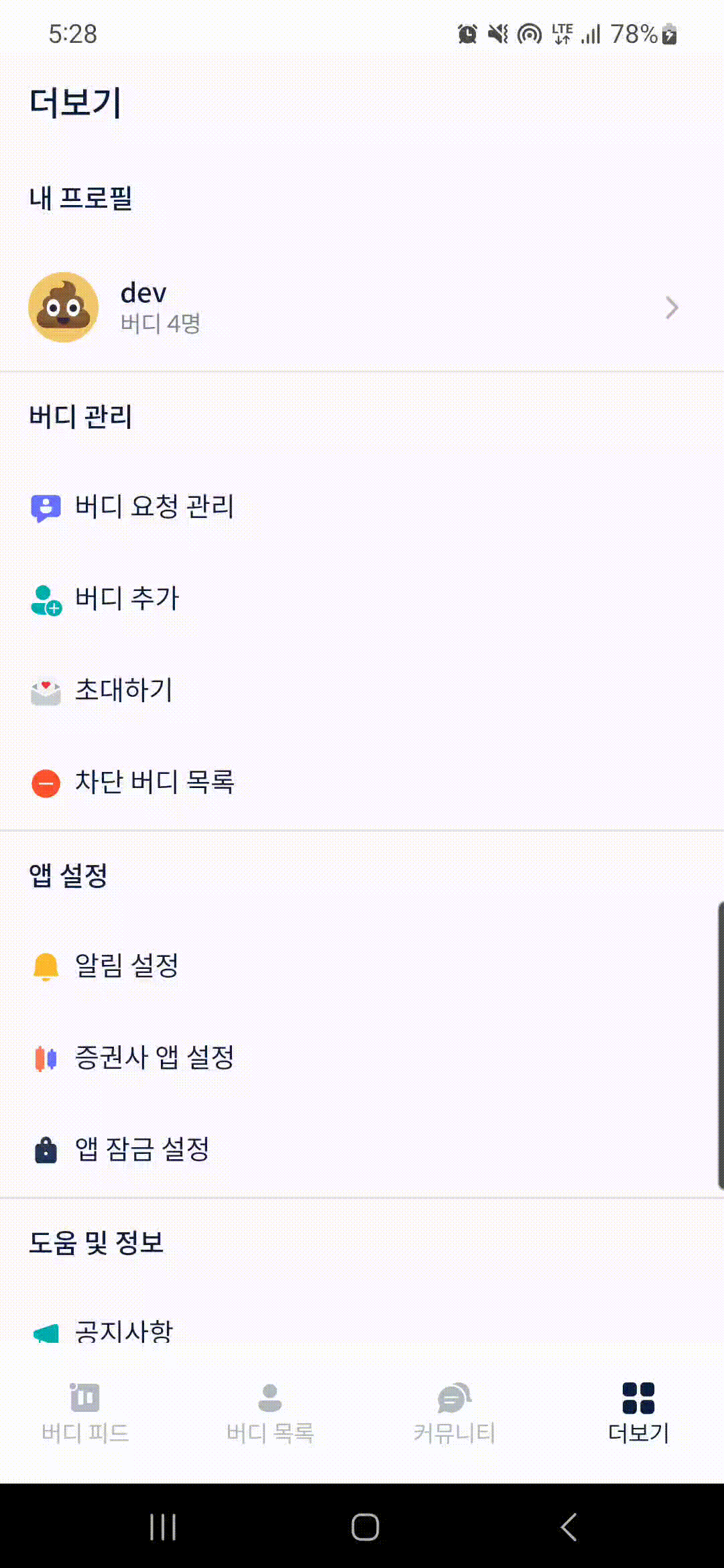The height and width of the screenshot is (1568, 724).
Task: View 차단 버디 목록
Action: [x=154, y=782]
